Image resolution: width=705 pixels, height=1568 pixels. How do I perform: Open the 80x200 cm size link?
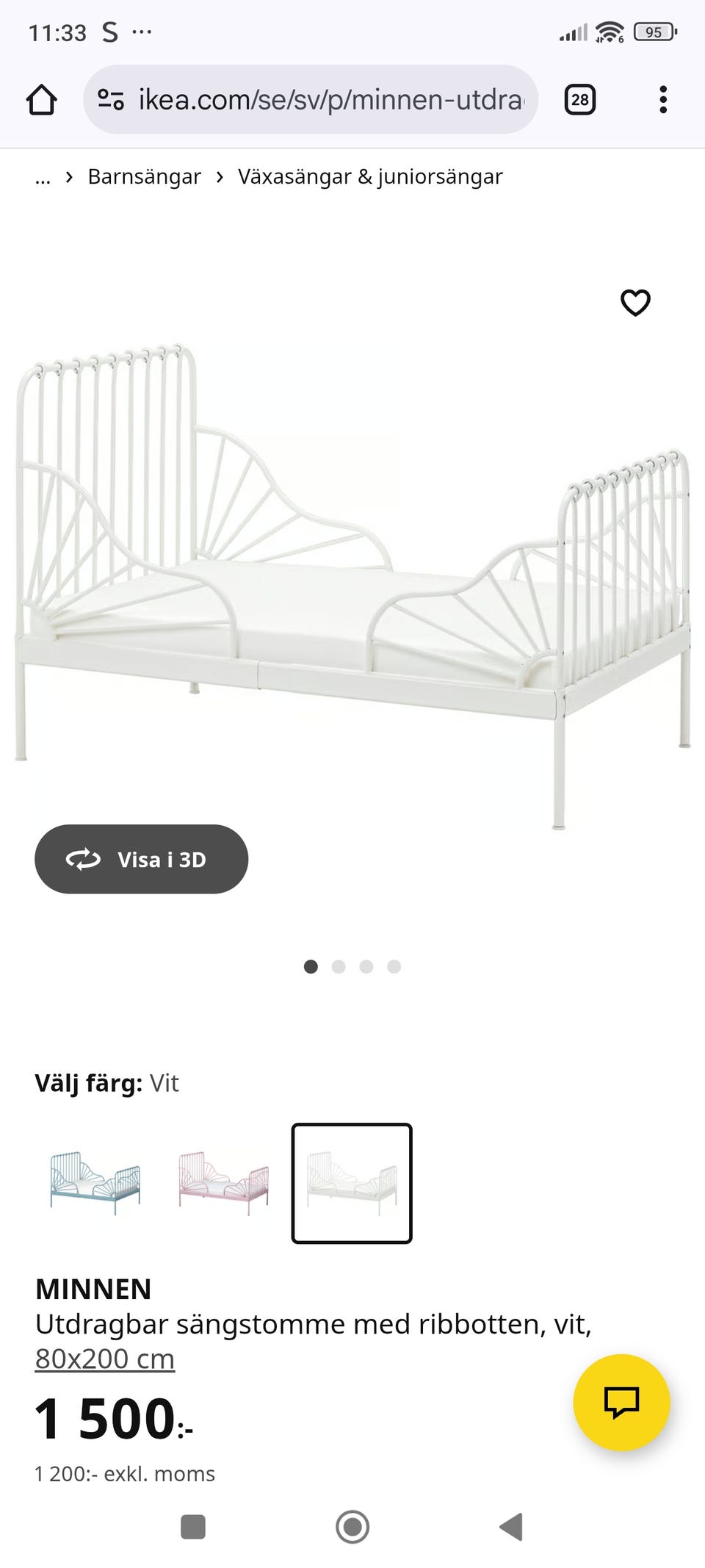click(105, 1359)
